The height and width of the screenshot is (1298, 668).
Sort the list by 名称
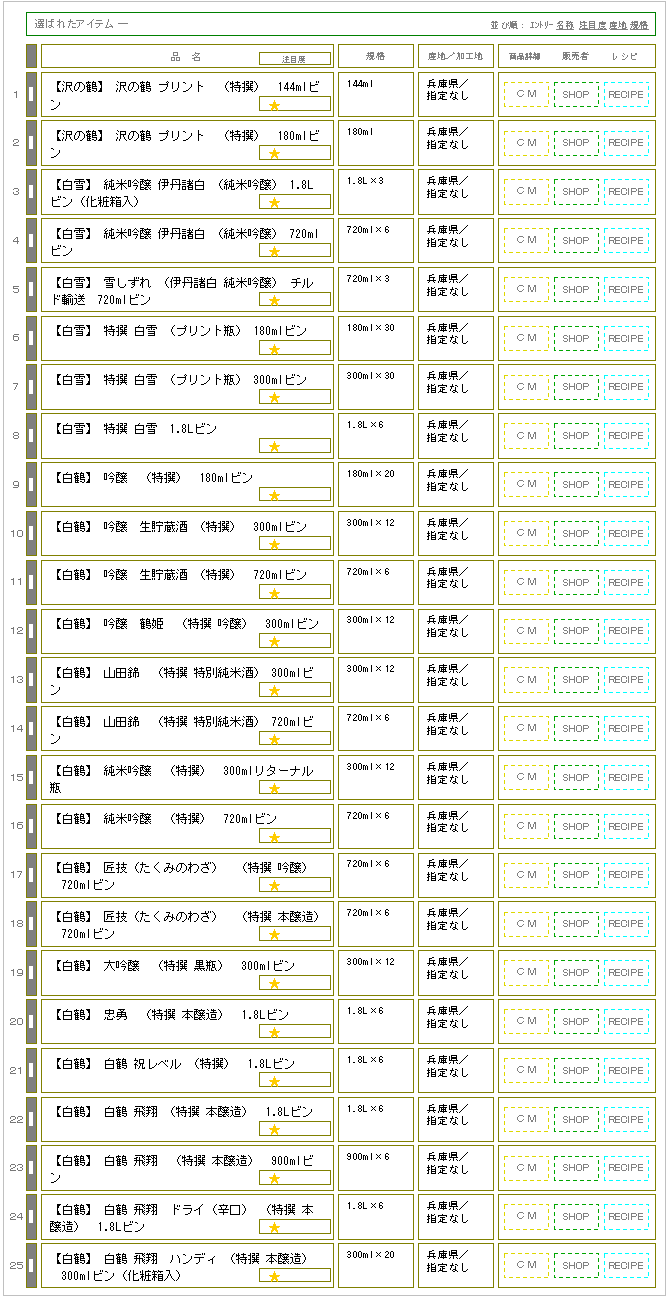[565, 24]
